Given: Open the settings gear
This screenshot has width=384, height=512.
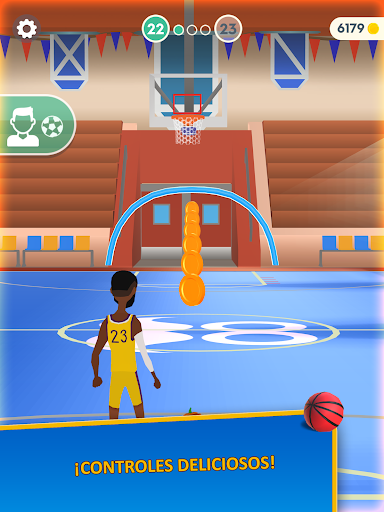Looking at the screenshot, I should pyautogui.click(x=27, y=28).
